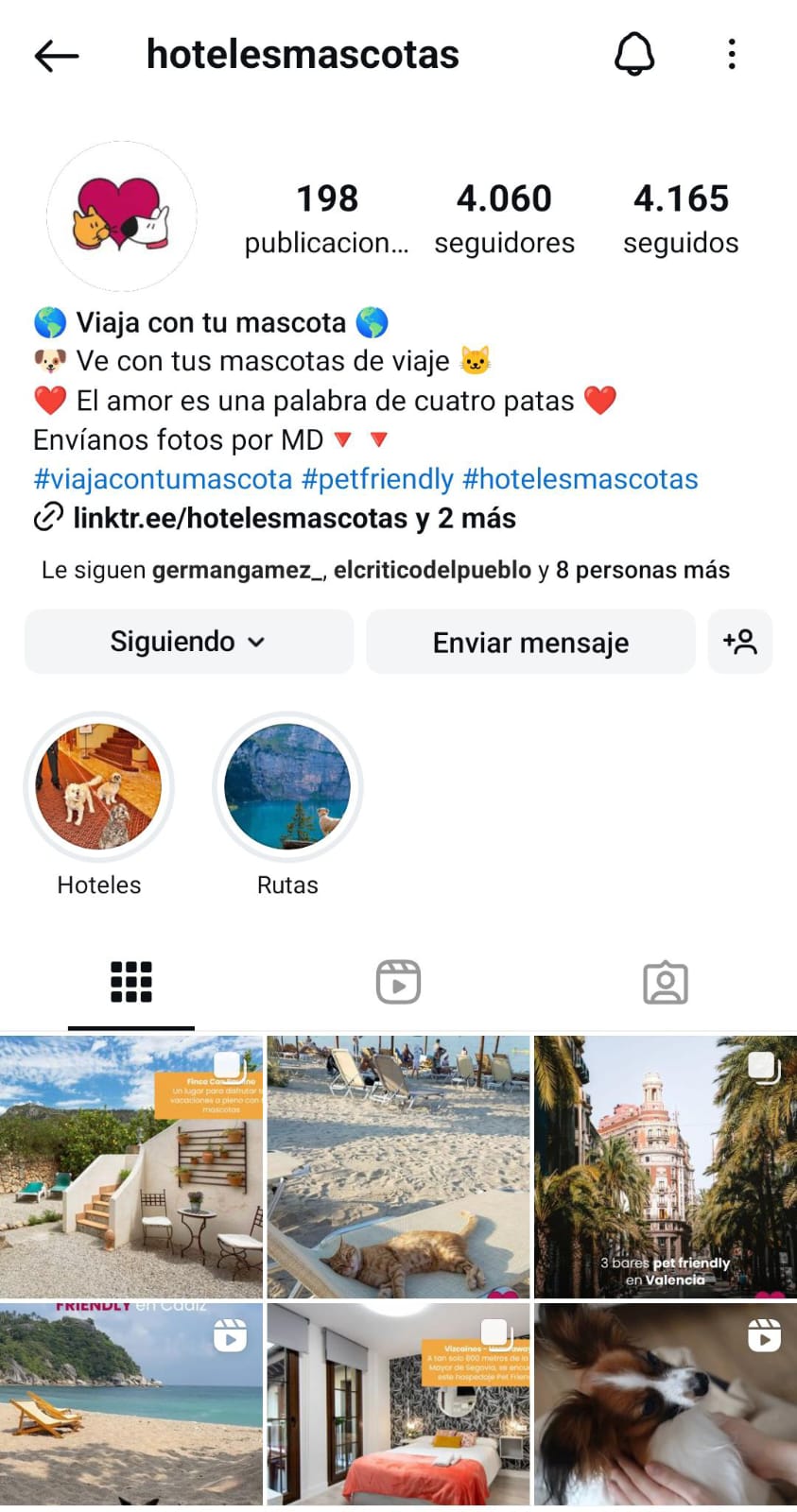Click the back arrow to leave profile
The width and height of the screenshot is (797, 1512).
[57, 54]
